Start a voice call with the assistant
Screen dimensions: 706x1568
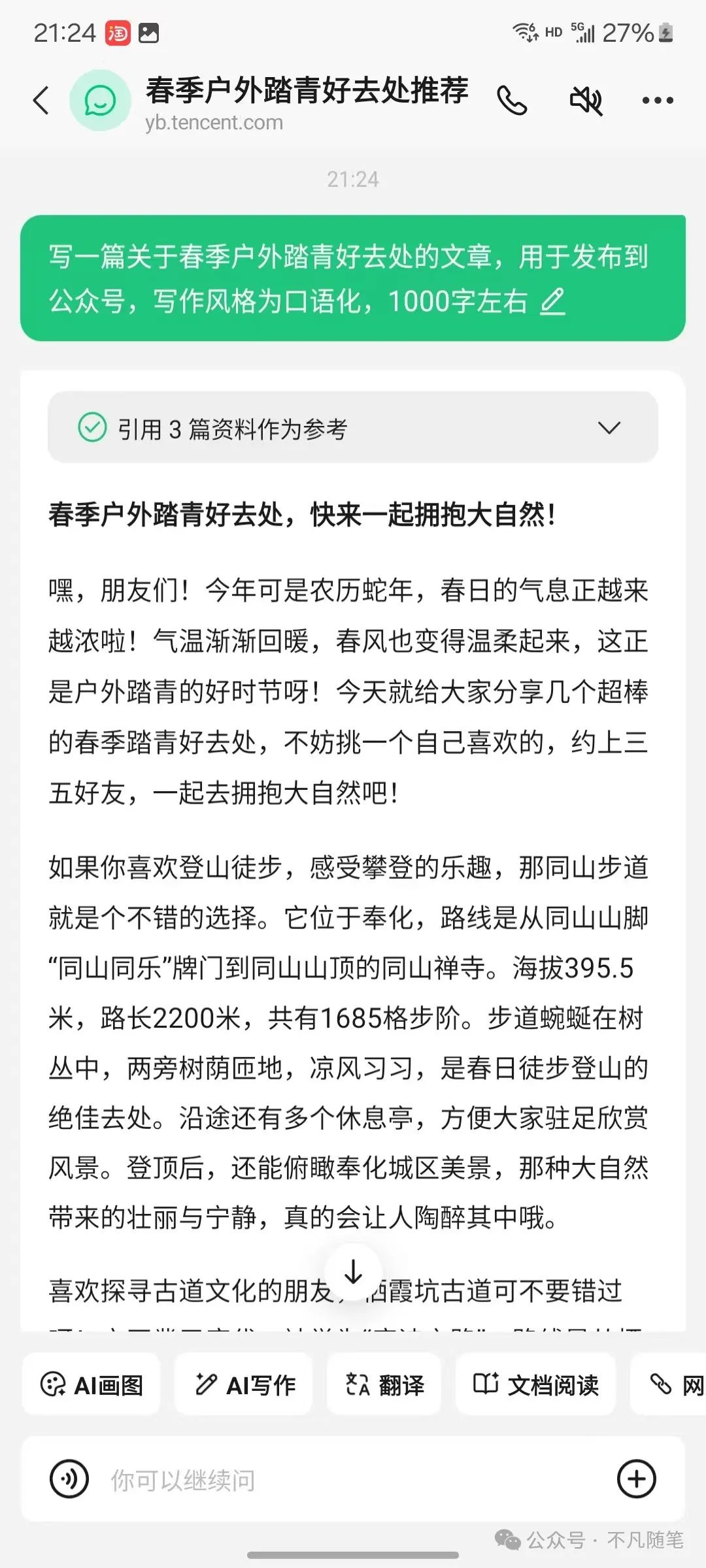(x=512, y=101)
